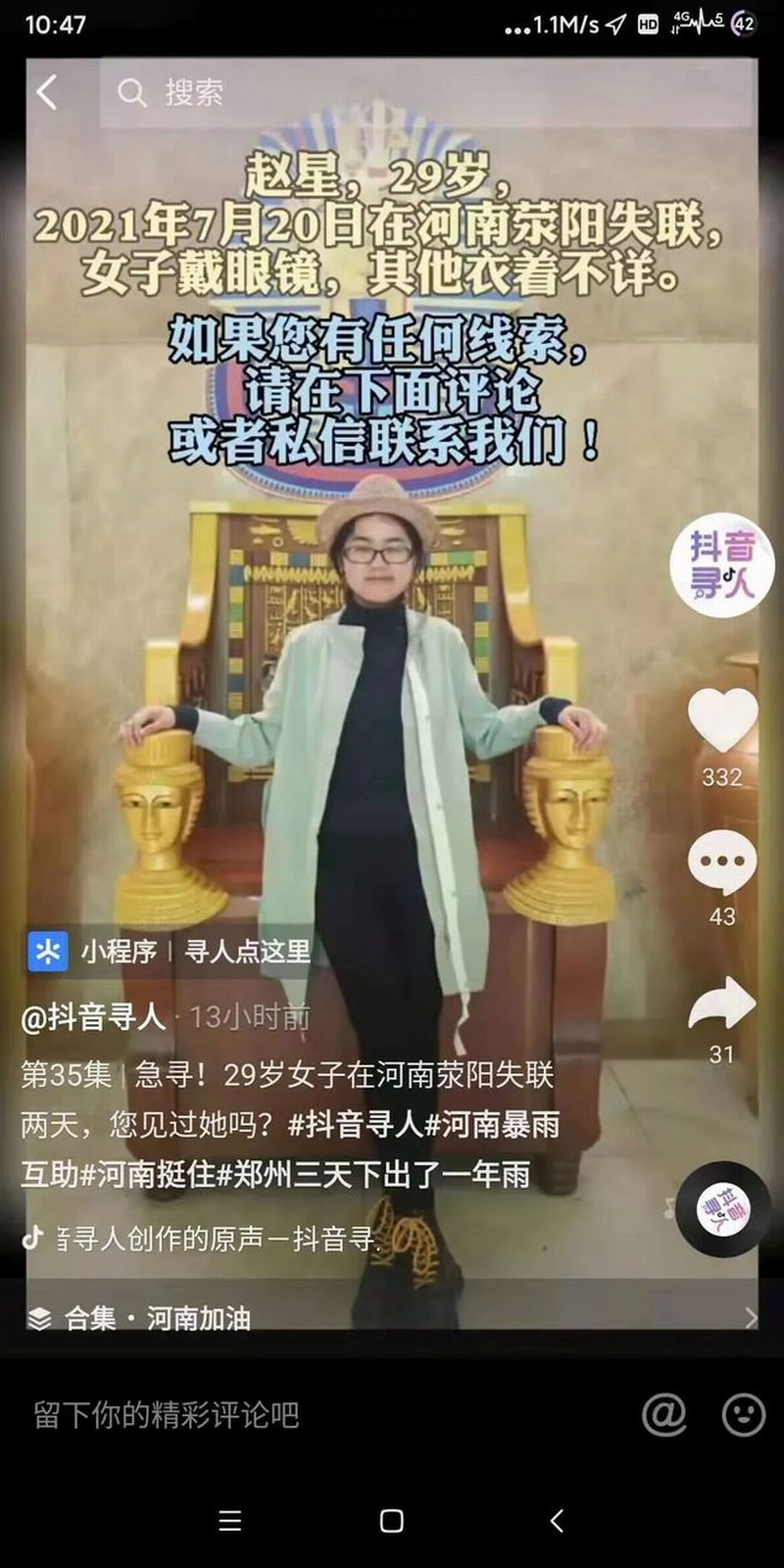The height and width of the screenshot is (1568, 784).
Task: Tap the magnifier icon in the search bar
Action: pyautogui.click(x=130, y=93)
